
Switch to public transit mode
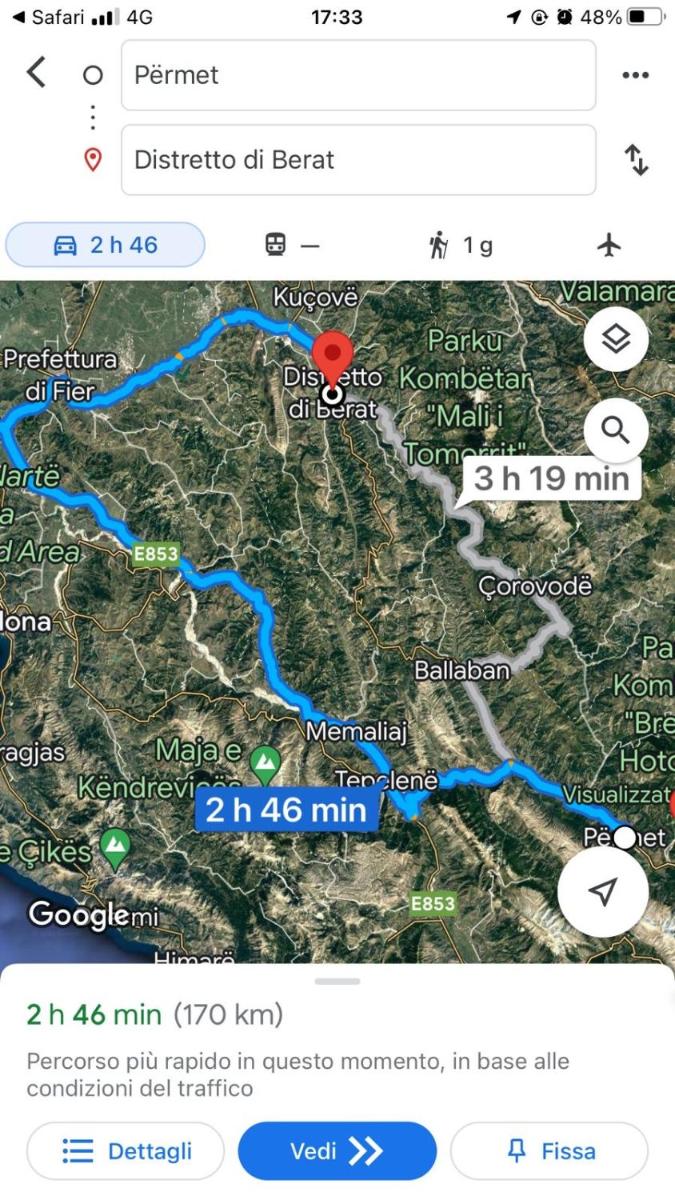pos(292,245)
